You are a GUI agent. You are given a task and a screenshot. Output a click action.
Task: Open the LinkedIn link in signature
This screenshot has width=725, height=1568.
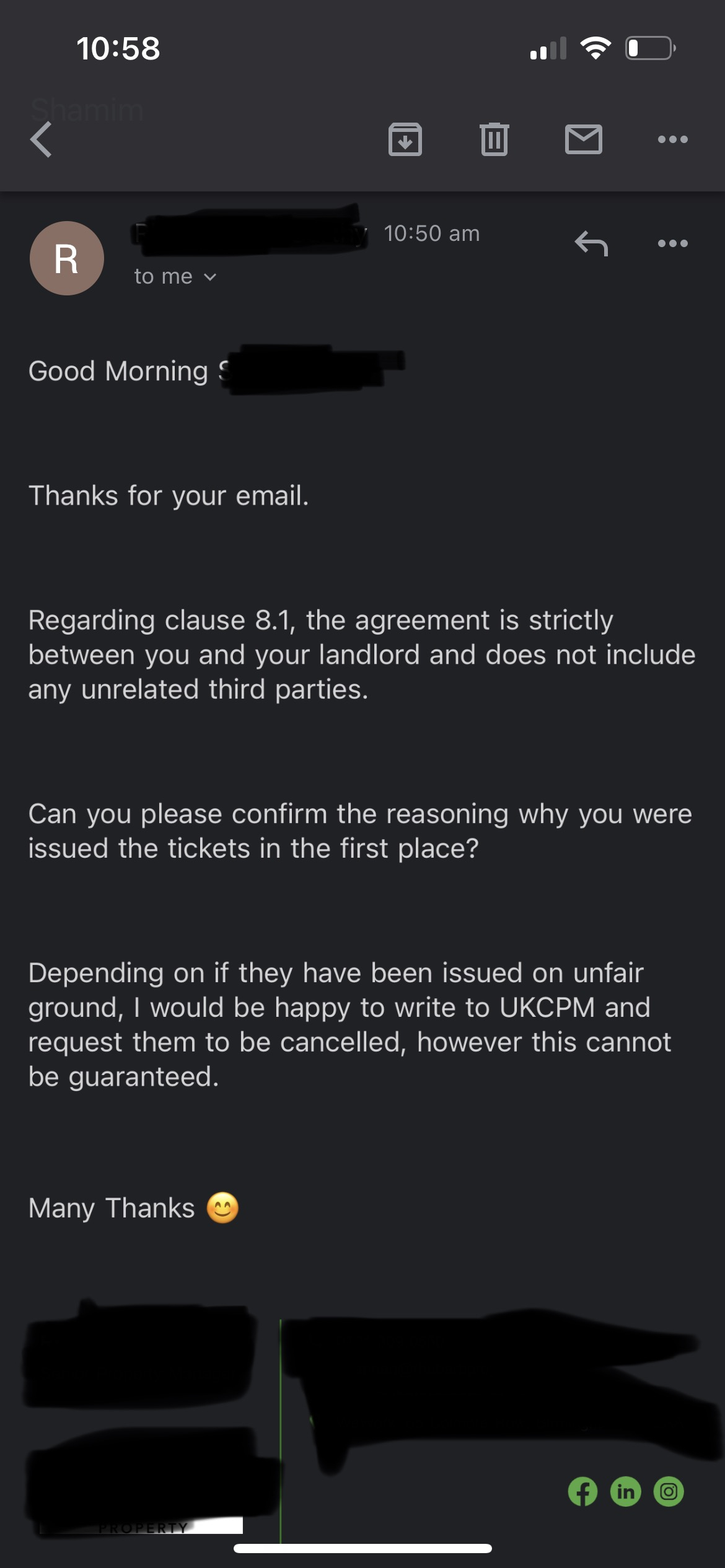tap(626, 1492)
